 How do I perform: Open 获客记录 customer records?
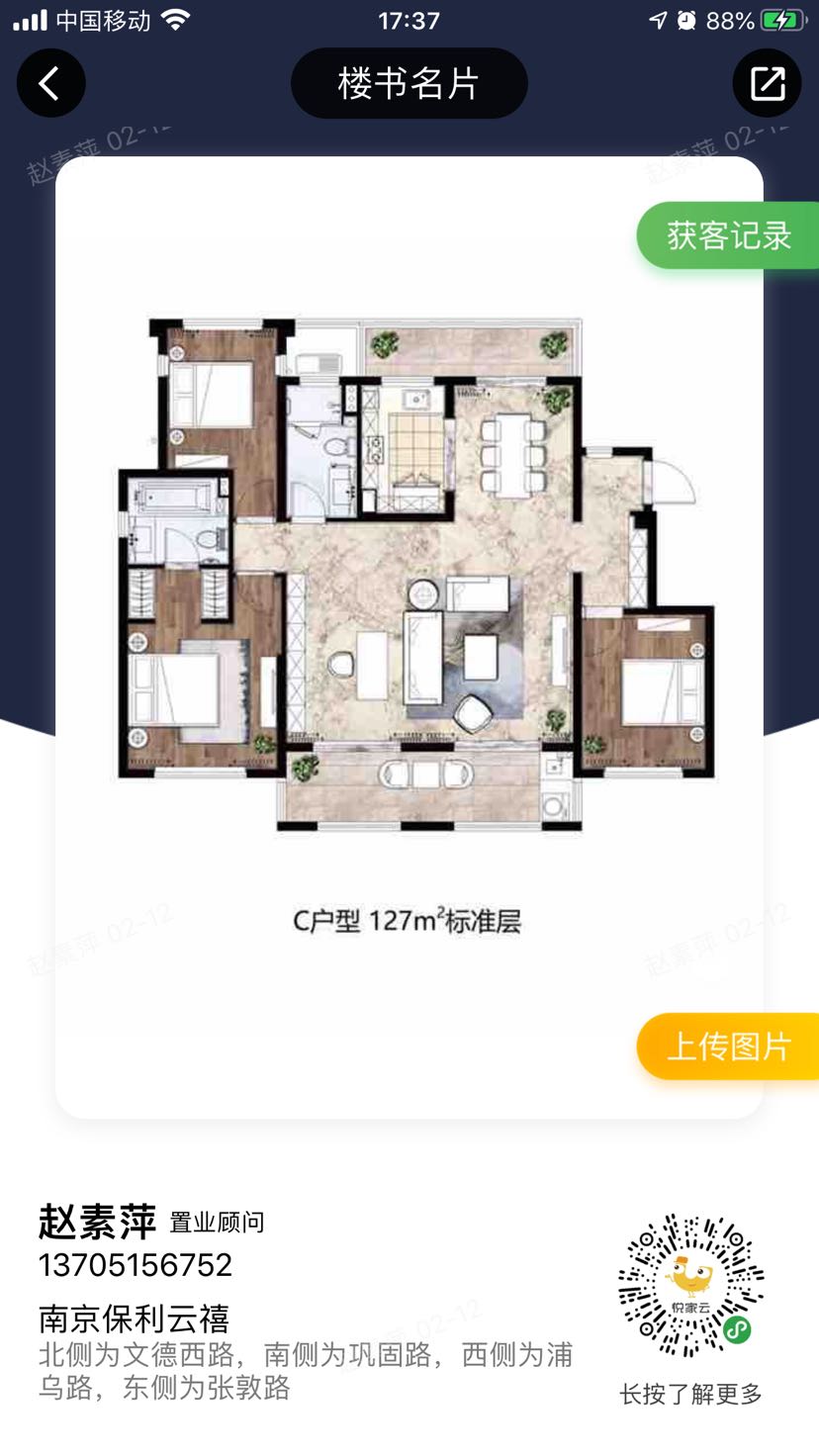(x=728, y=235)
